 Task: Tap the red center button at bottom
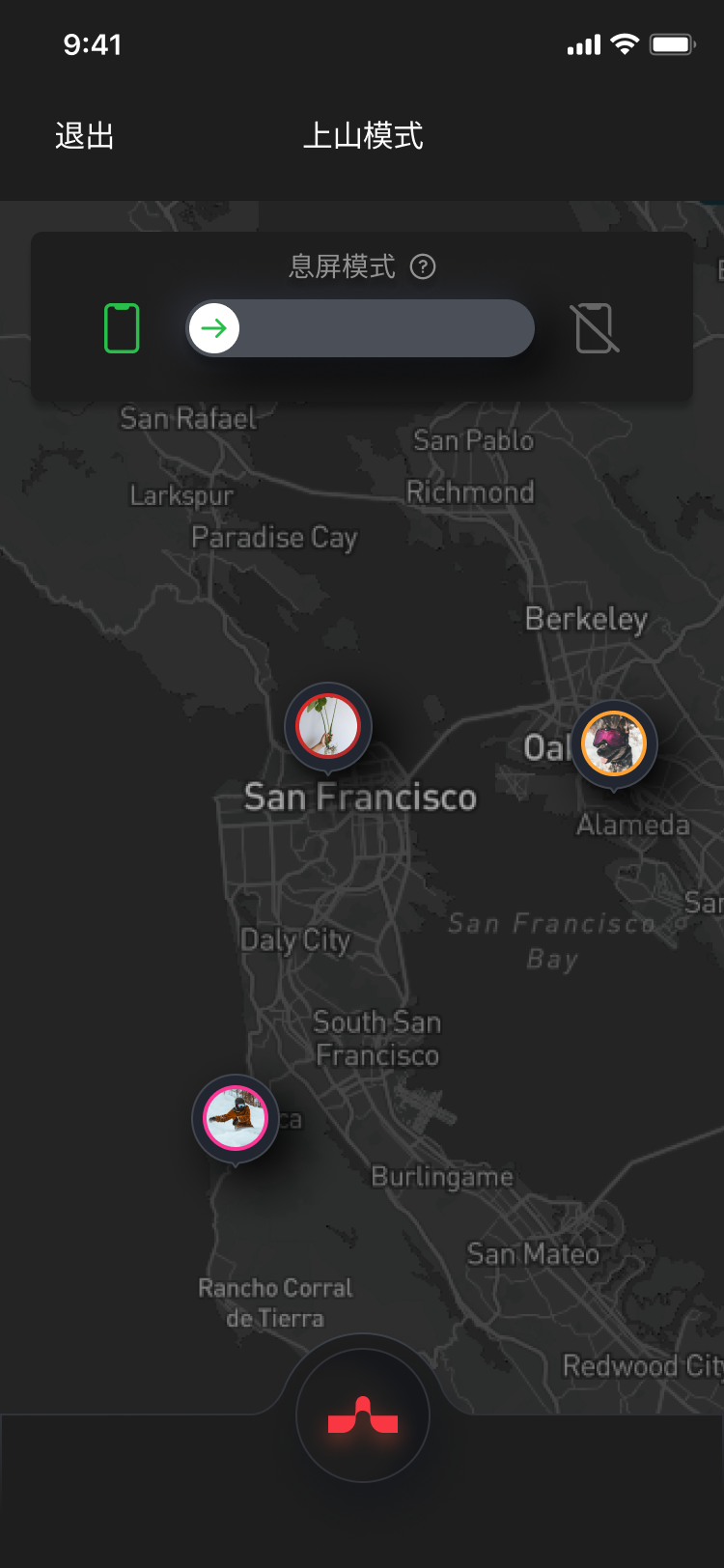coord(363,1416)
